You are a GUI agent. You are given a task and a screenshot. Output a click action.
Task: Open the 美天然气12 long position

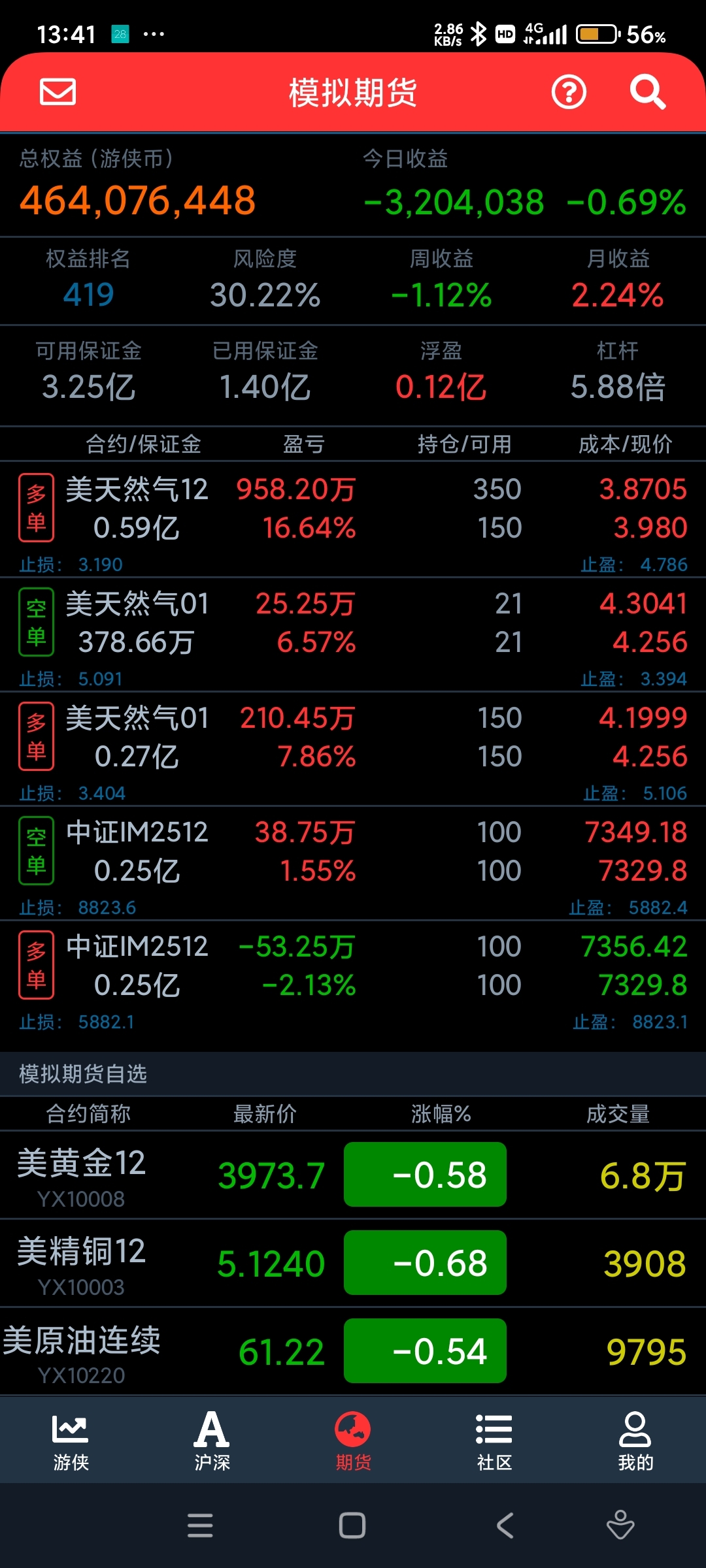click(x=353, y=510)
